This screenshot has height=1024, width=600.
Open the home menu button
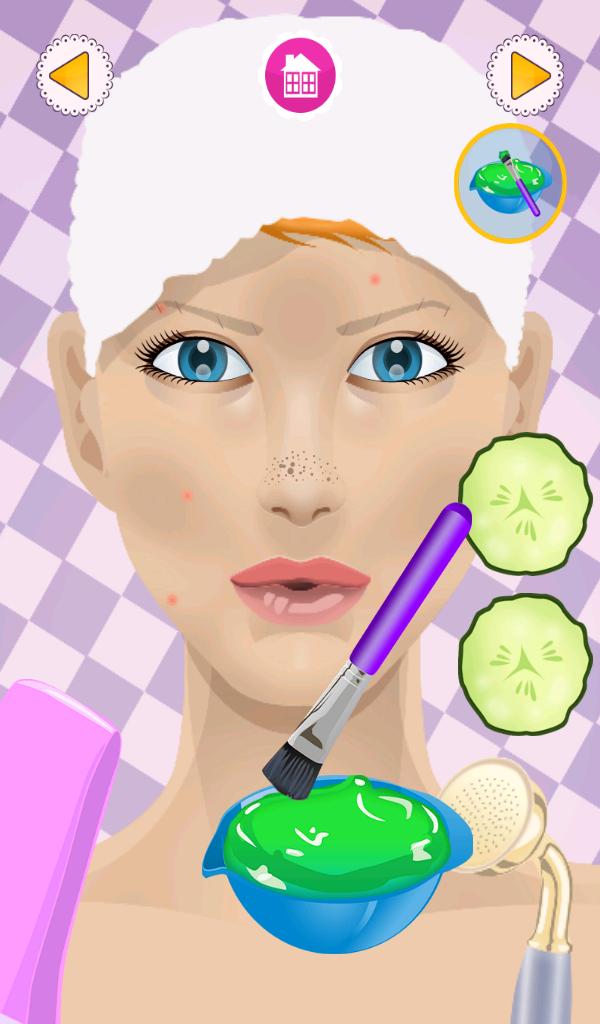point(299,73)
